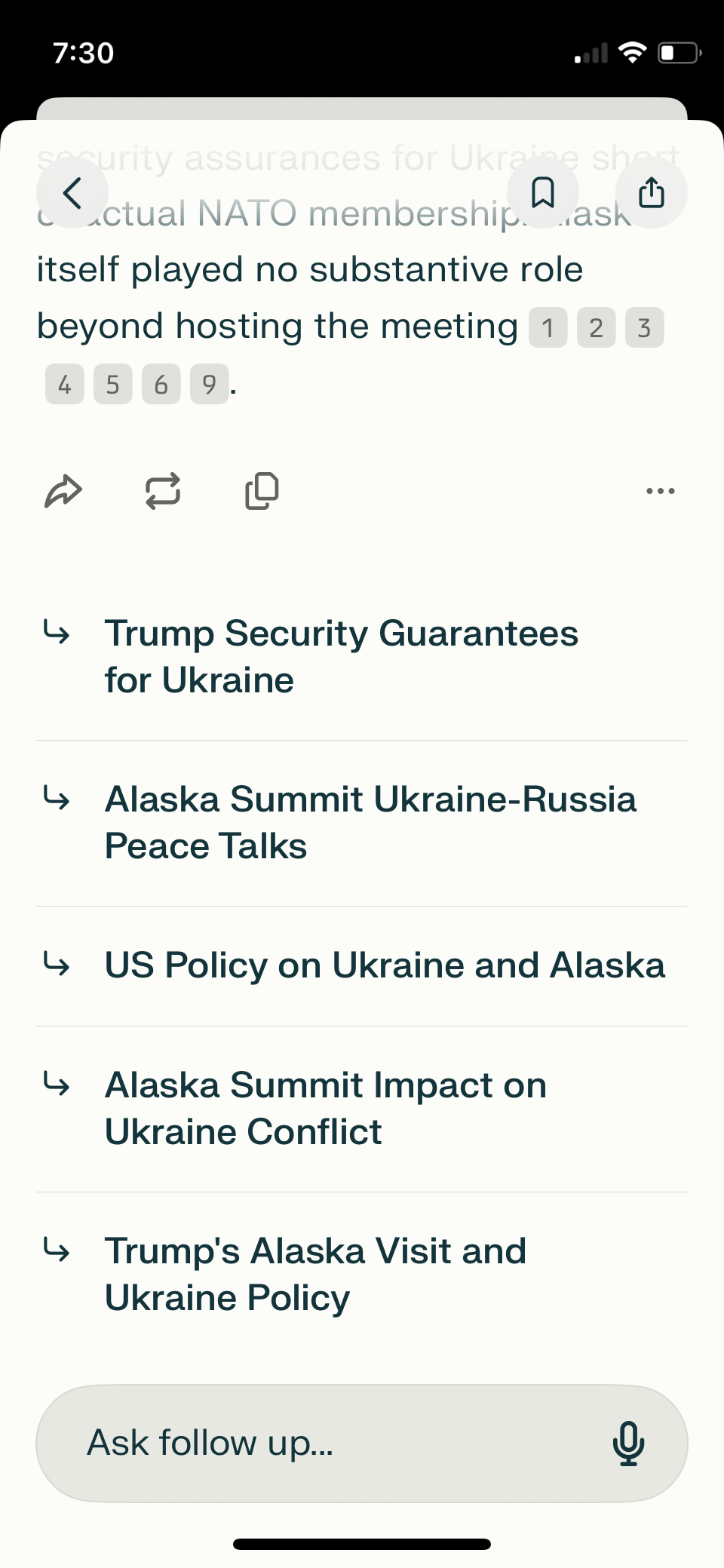Viewport: 724px width, 1568px height.
Task: Select Trump Security Guarantees for Ukraine
Action: click(x=362, y=657)
